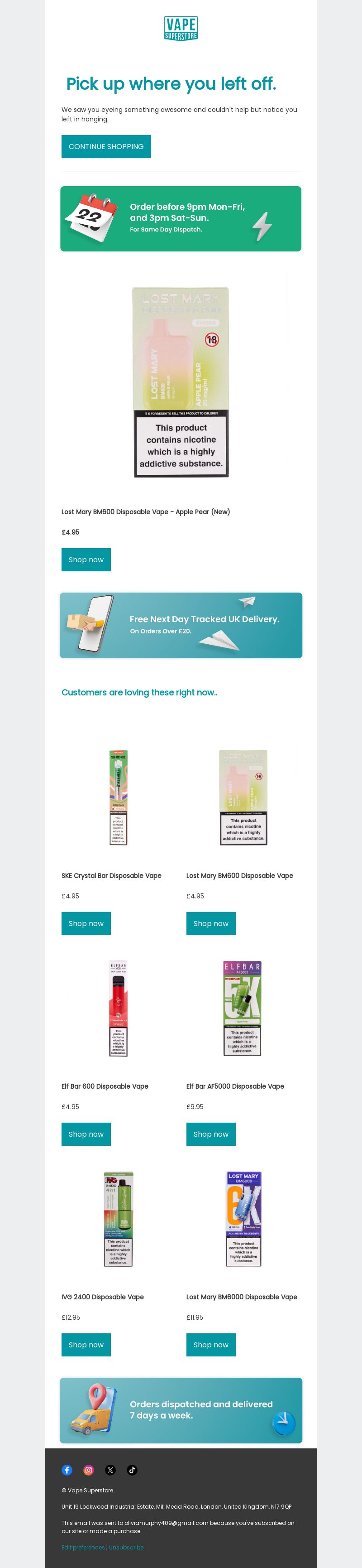The image size is (362, 1568).
Task: Shop now for Elf Bar AF5000 Disposable Vape
Action: pyautogui.click(x=210, y=1134)
